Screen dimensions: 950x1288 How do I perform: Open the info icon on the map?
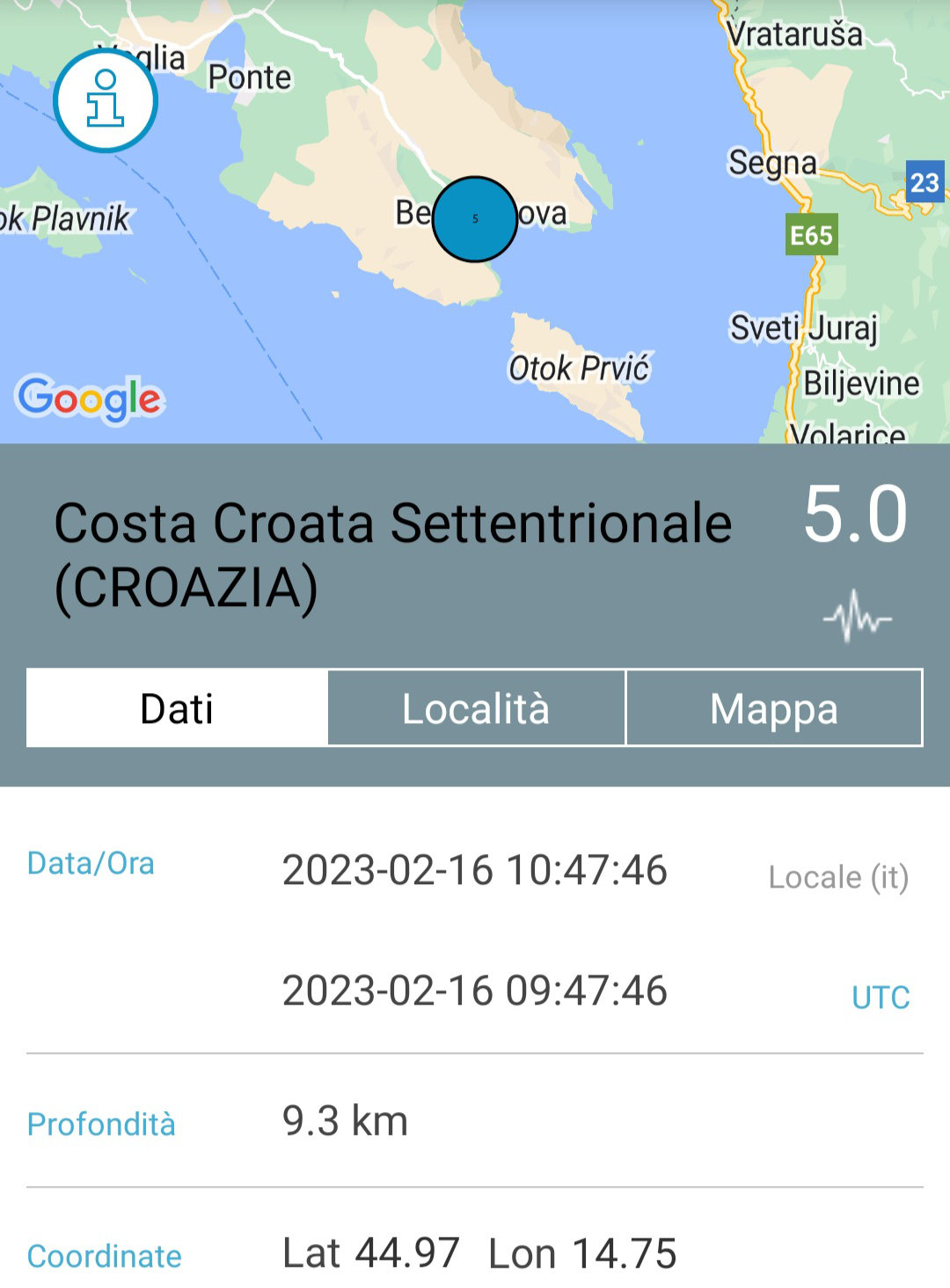click(x=106, y=99)
